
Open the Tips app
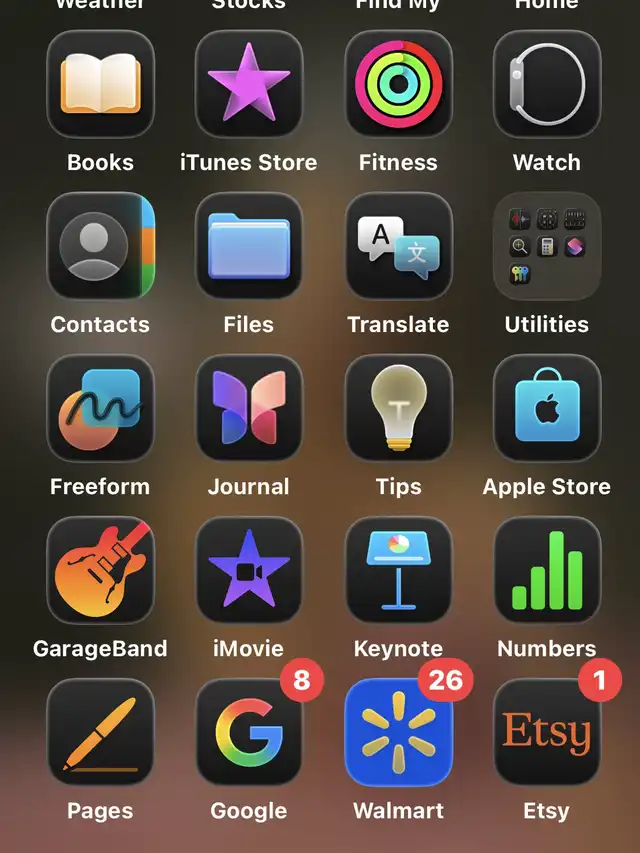[x=398, y=408]
